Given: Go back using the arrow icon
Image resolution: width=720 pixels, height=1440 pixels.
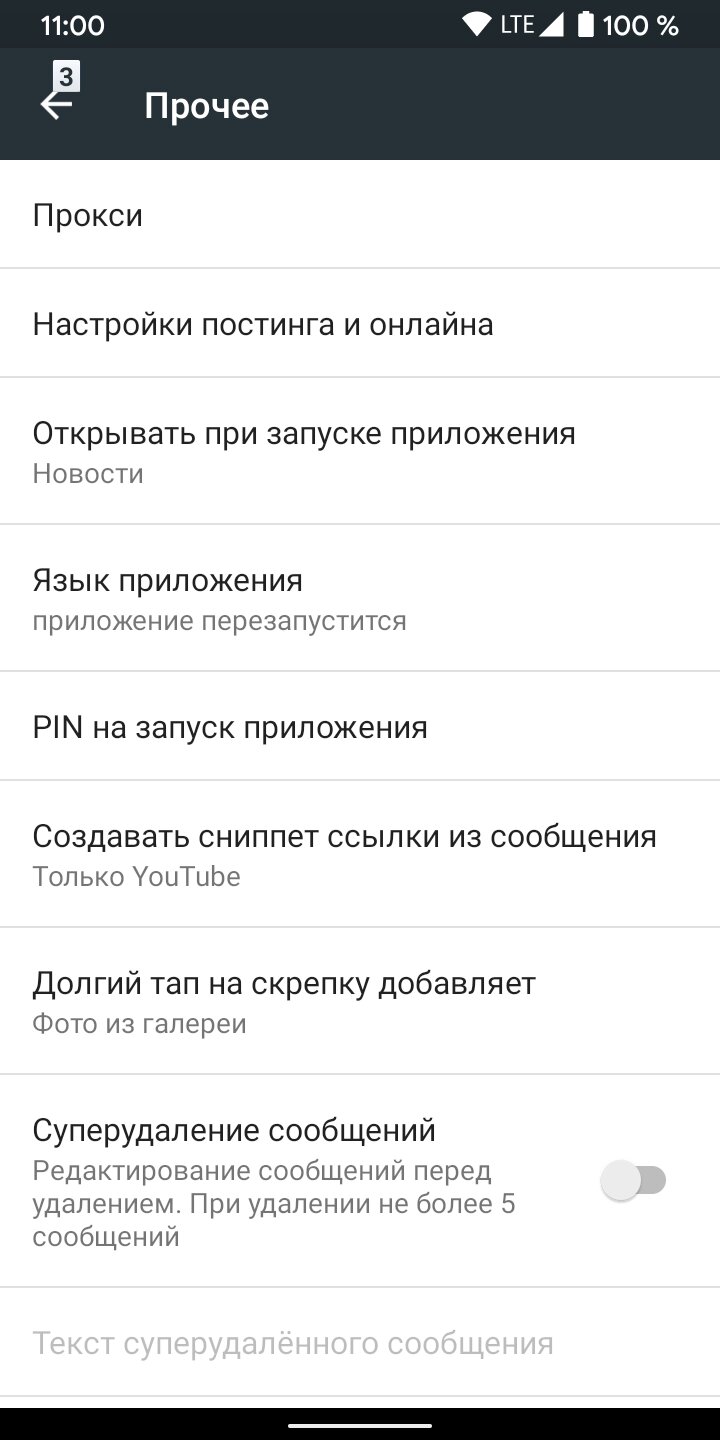Looking at the screenshot, I should pyautogui.click(x=56, y=104).
